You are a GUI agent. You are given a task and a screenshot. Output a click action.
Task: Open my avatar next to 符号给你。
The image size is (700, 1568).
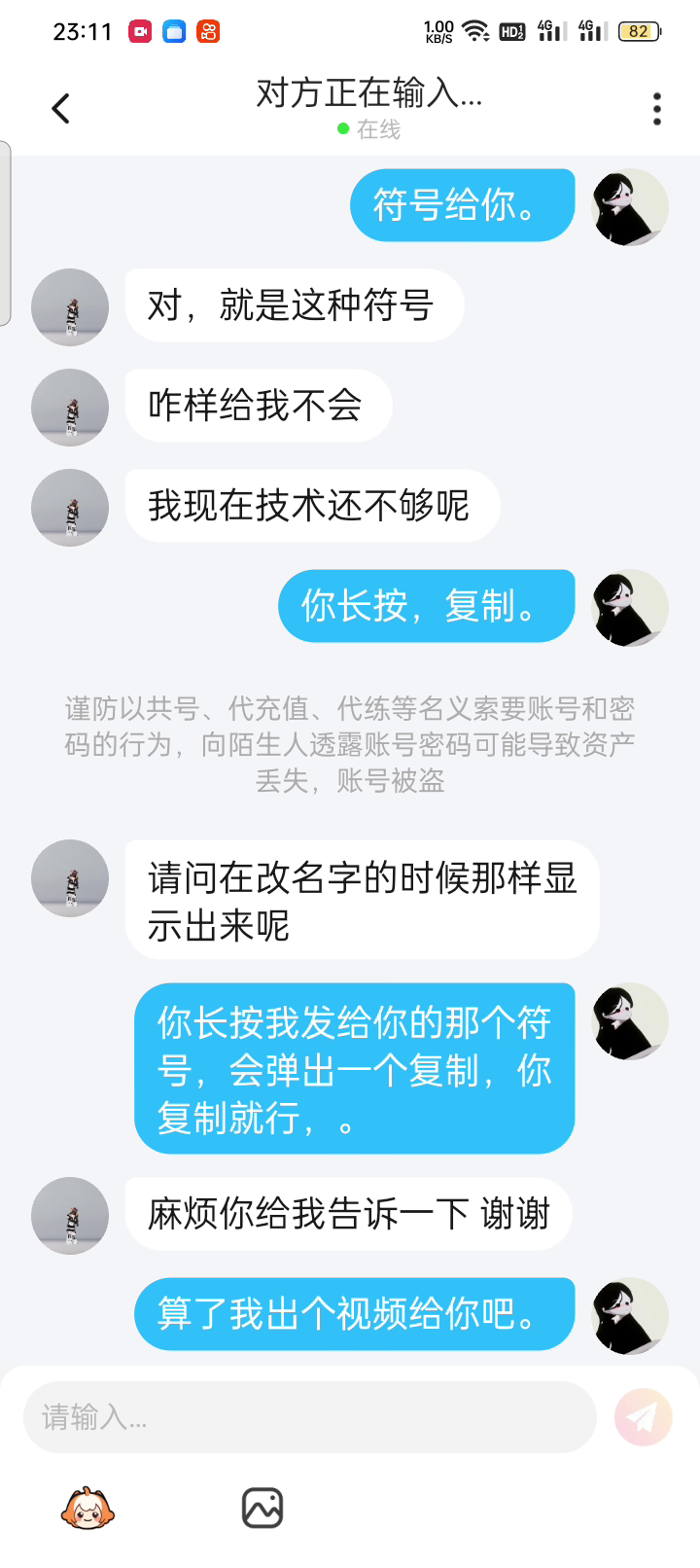(630, 207)
